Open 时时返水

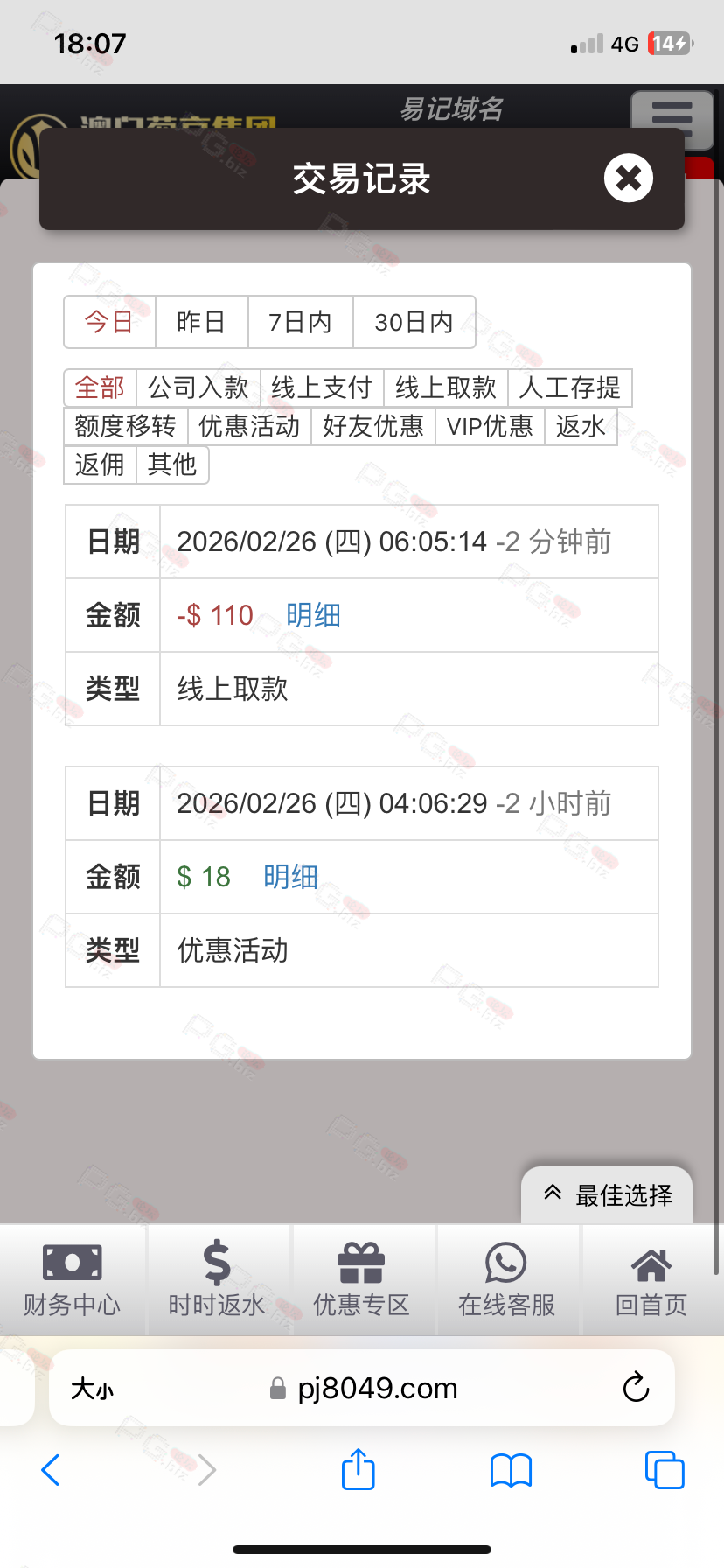point(217,1280)
